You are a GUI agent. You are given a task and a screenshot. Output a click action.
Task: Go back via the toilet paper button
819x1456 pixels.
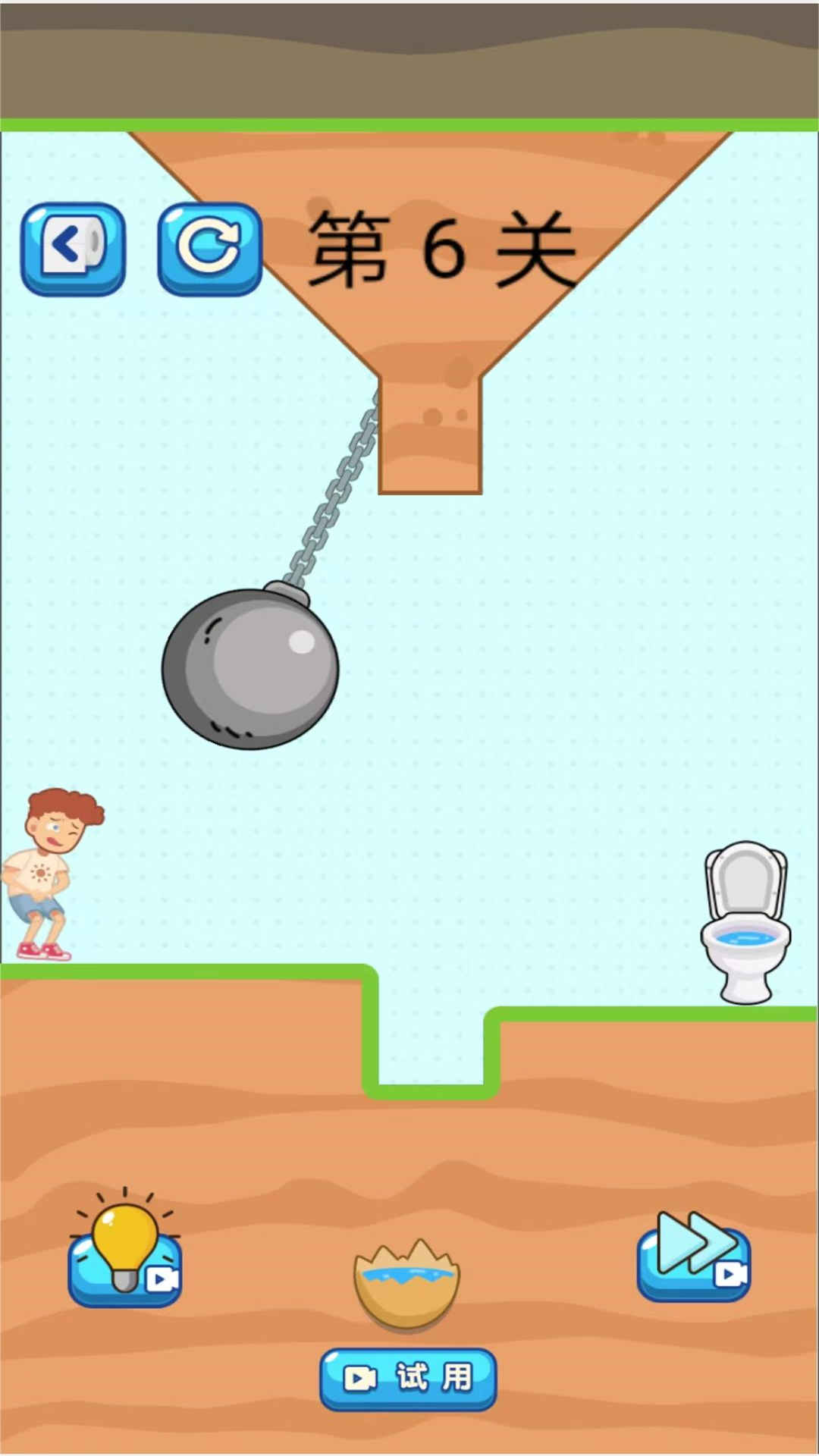click(73, 248)
